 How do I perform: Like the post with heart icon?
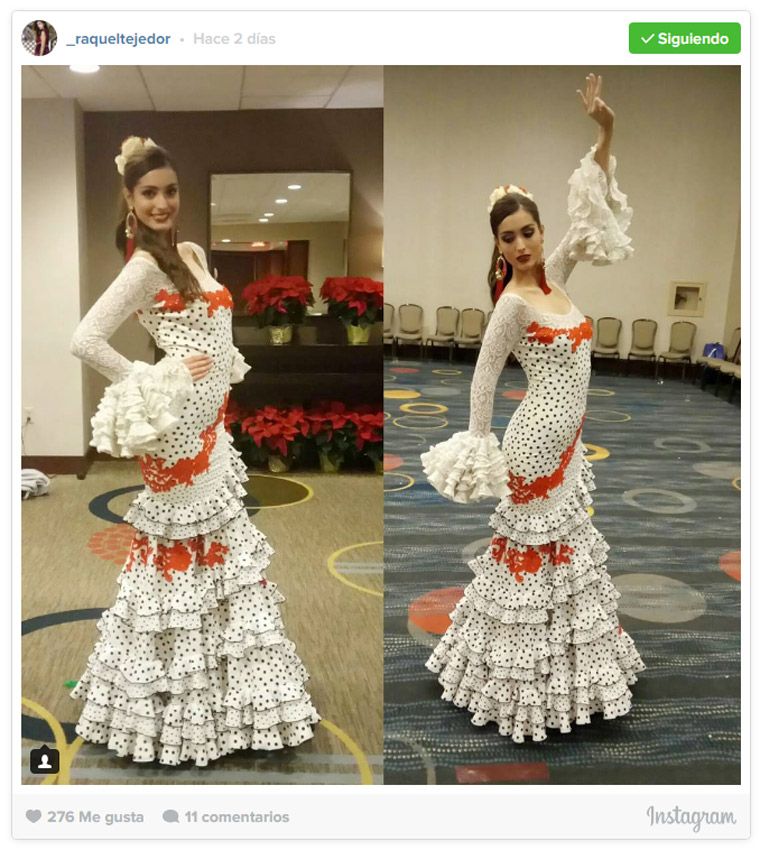(34, 817)
